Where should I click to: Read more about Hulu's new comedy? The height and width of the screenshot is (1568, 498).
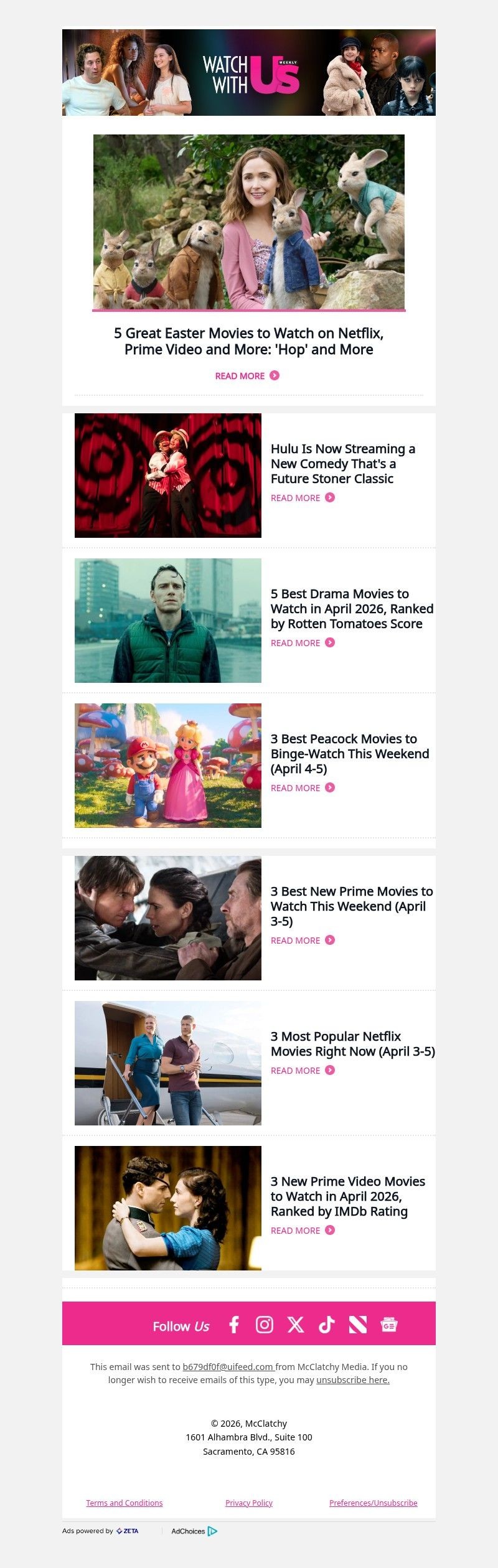coord(302,498)
